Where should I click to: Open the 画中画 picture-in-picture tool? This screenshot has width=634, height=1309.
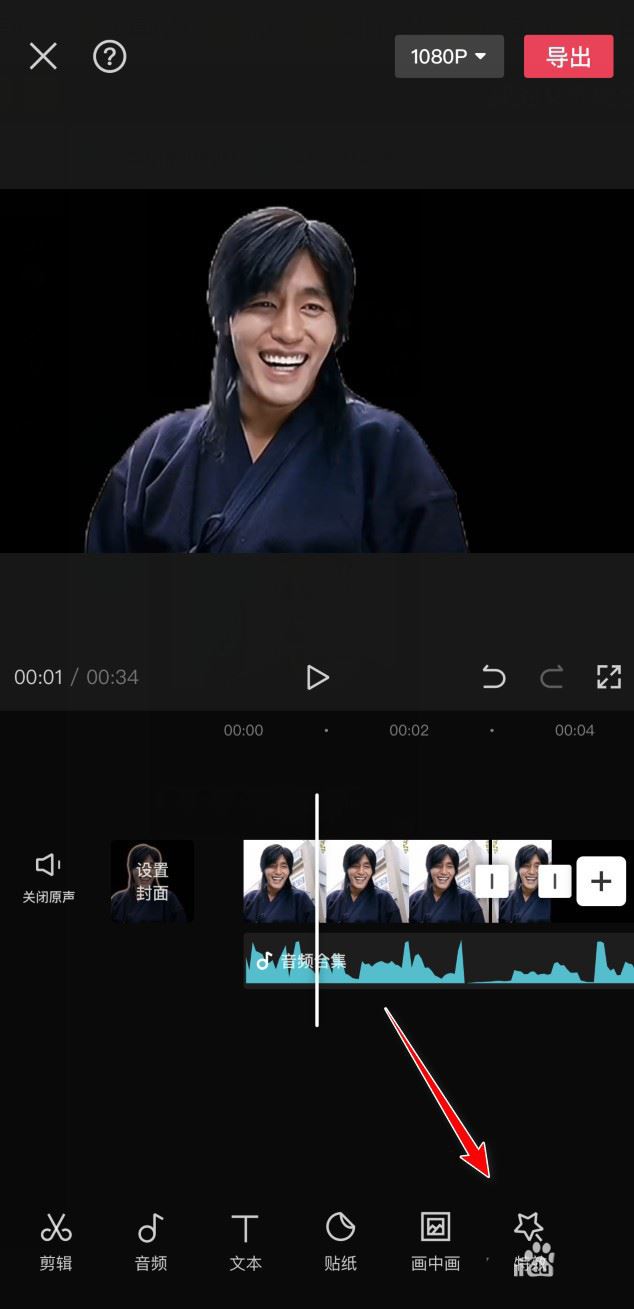[435, 1240]
